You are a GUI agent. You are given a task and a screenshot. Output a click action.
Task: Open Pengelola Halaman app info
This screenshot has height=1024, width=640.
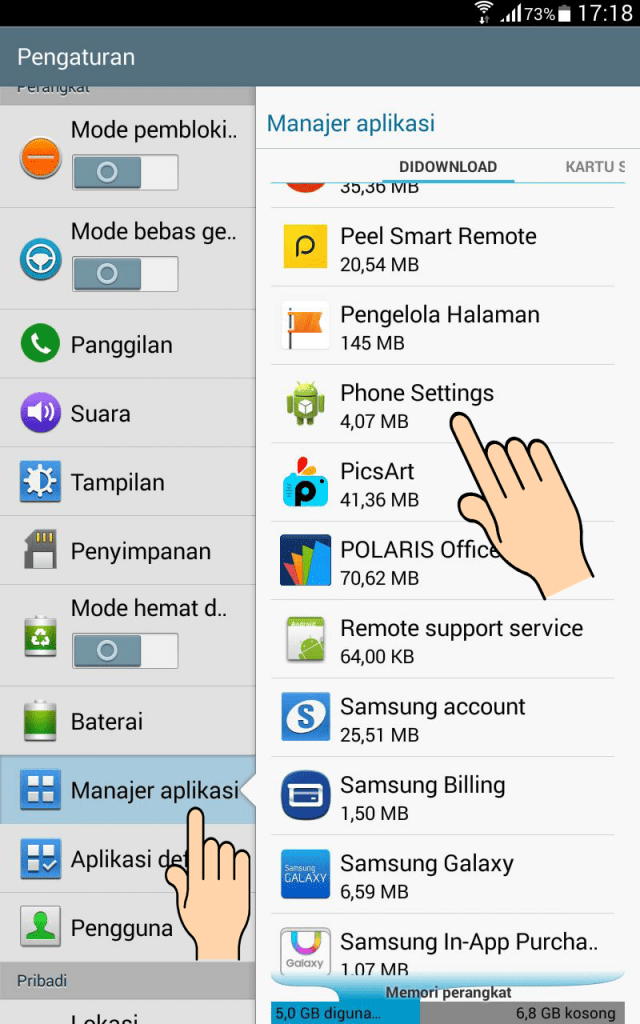pyautogui.click(x=439, y=326)
